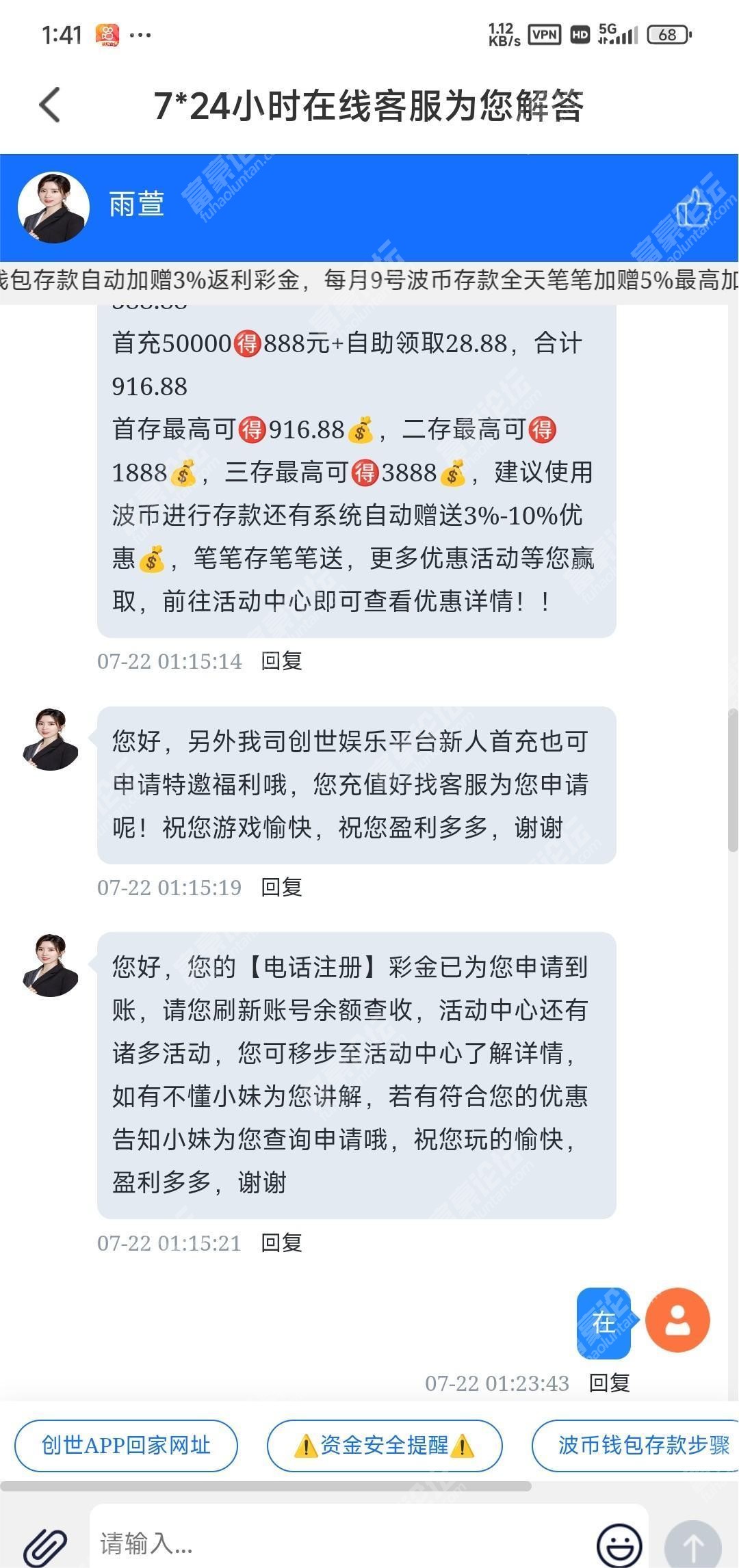
Task: Open the 资金安全提醒 chip
Action: tap(384, 1445)
